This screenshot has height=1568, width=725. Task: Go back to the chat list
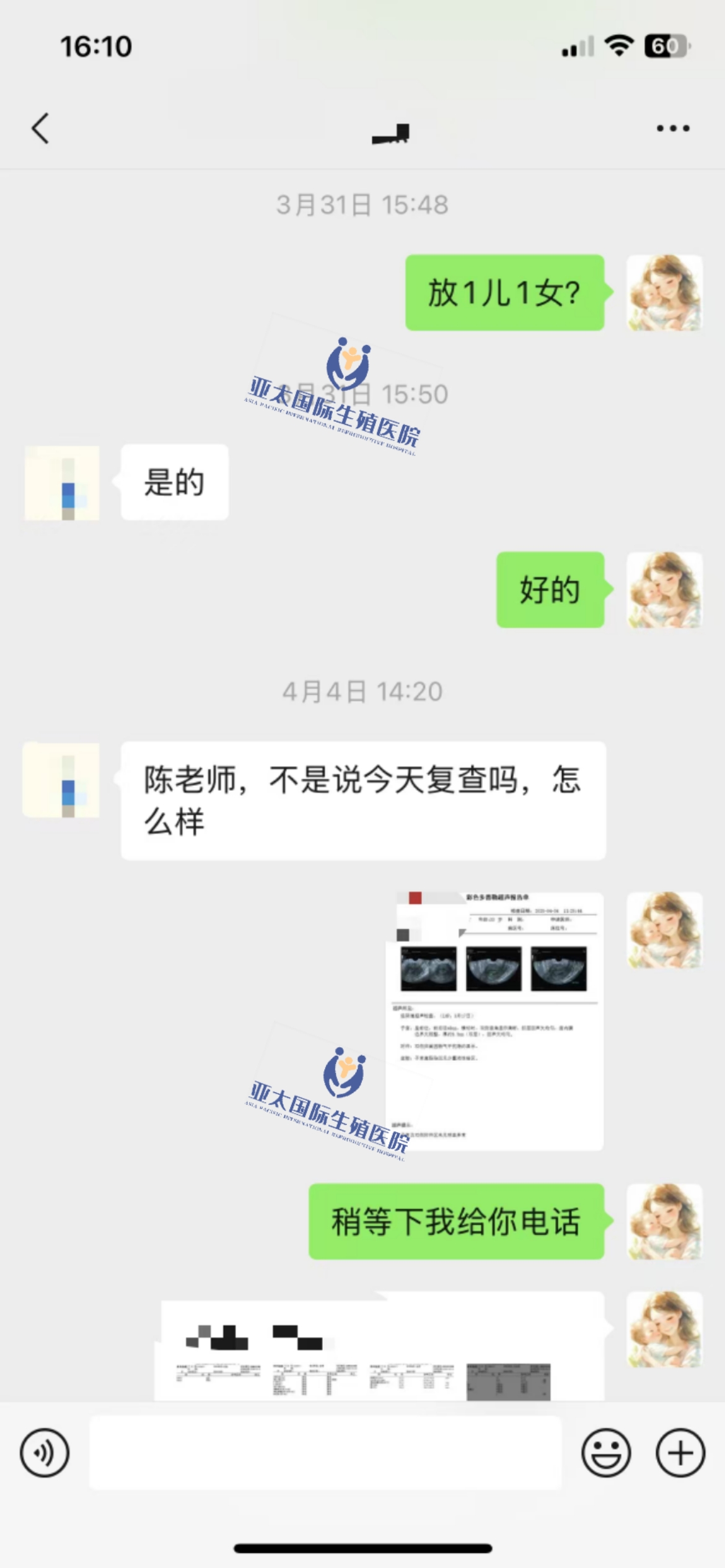pyautogui.click(x=41, y=129)
